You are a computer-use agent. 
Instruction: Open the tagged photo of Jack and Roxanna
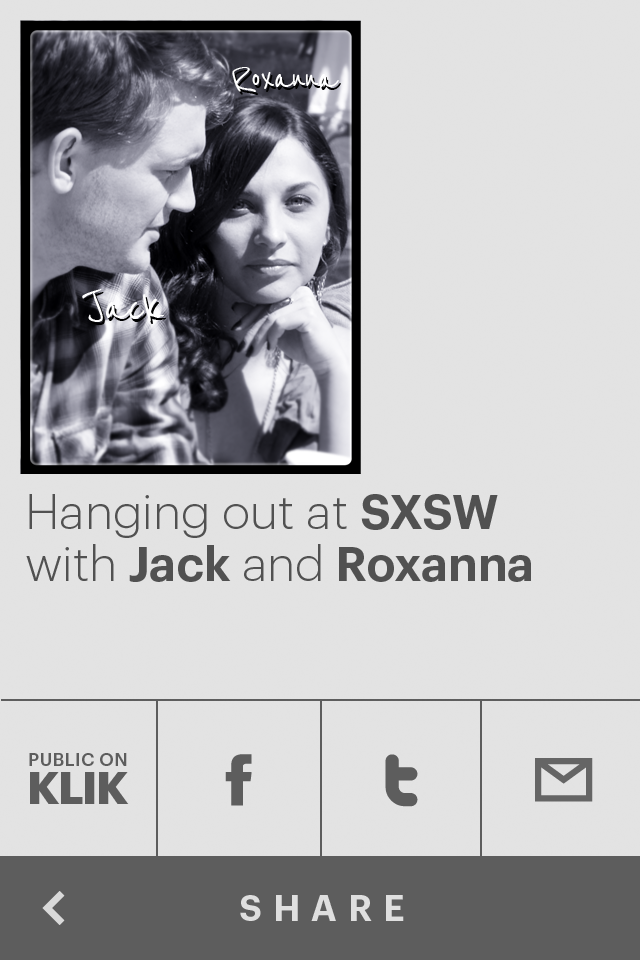(x=190, y=247)
